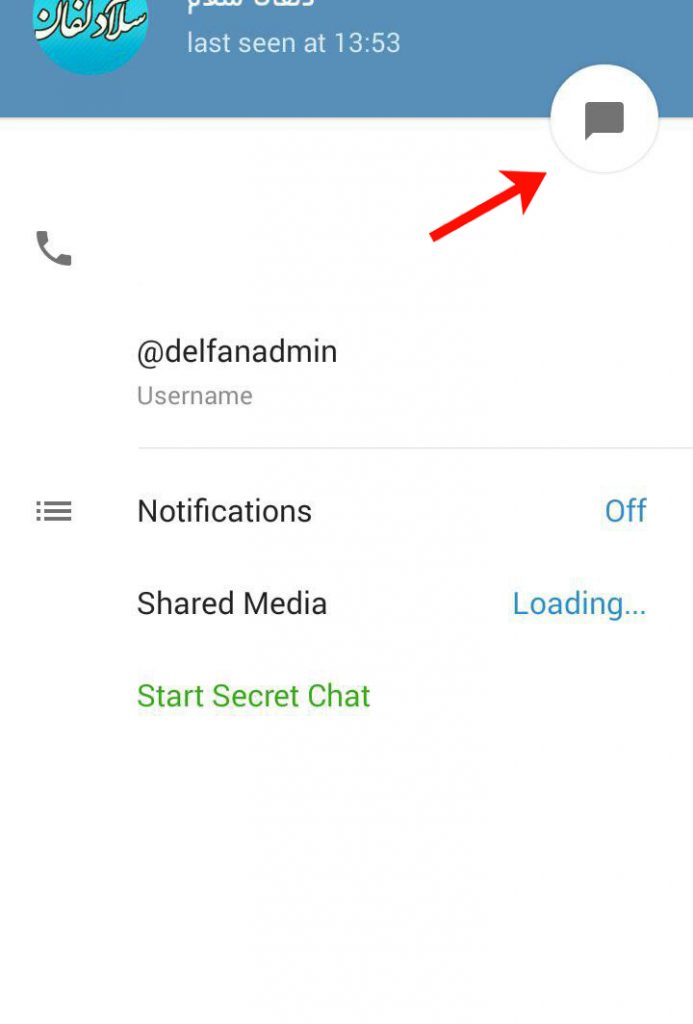Open the profile picture

(90, 28)
